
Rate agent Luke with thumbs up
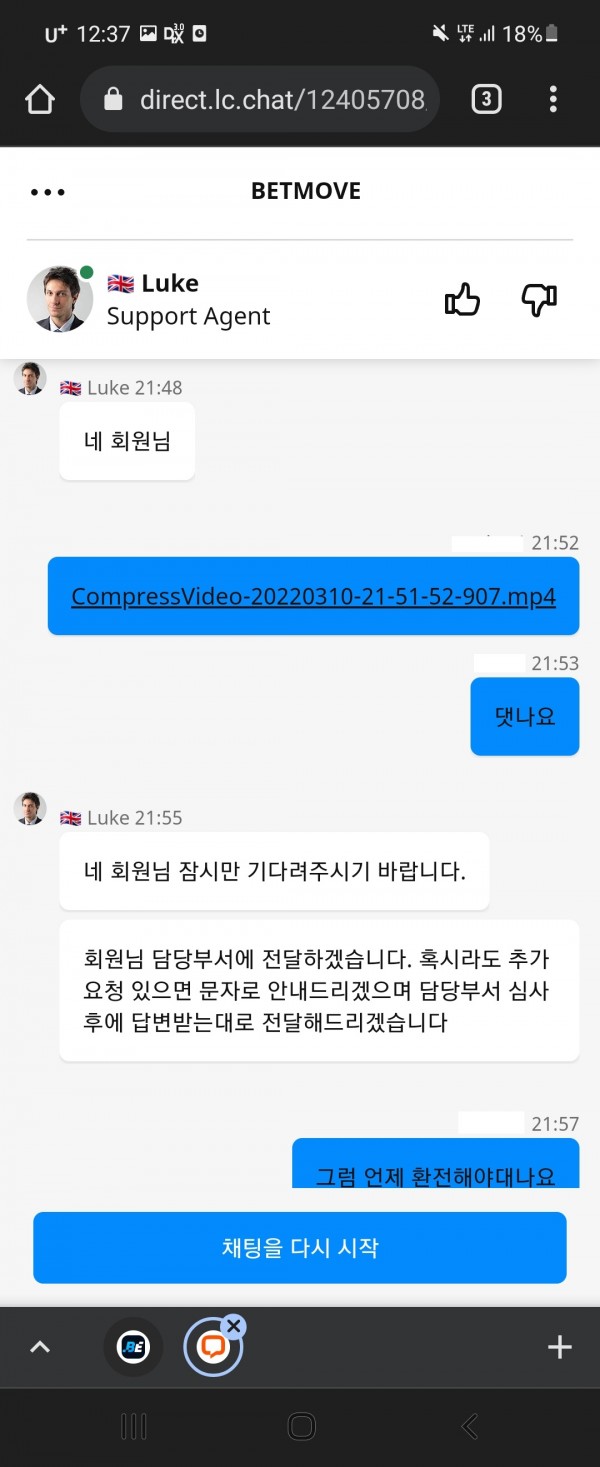[x=462, y=299]
